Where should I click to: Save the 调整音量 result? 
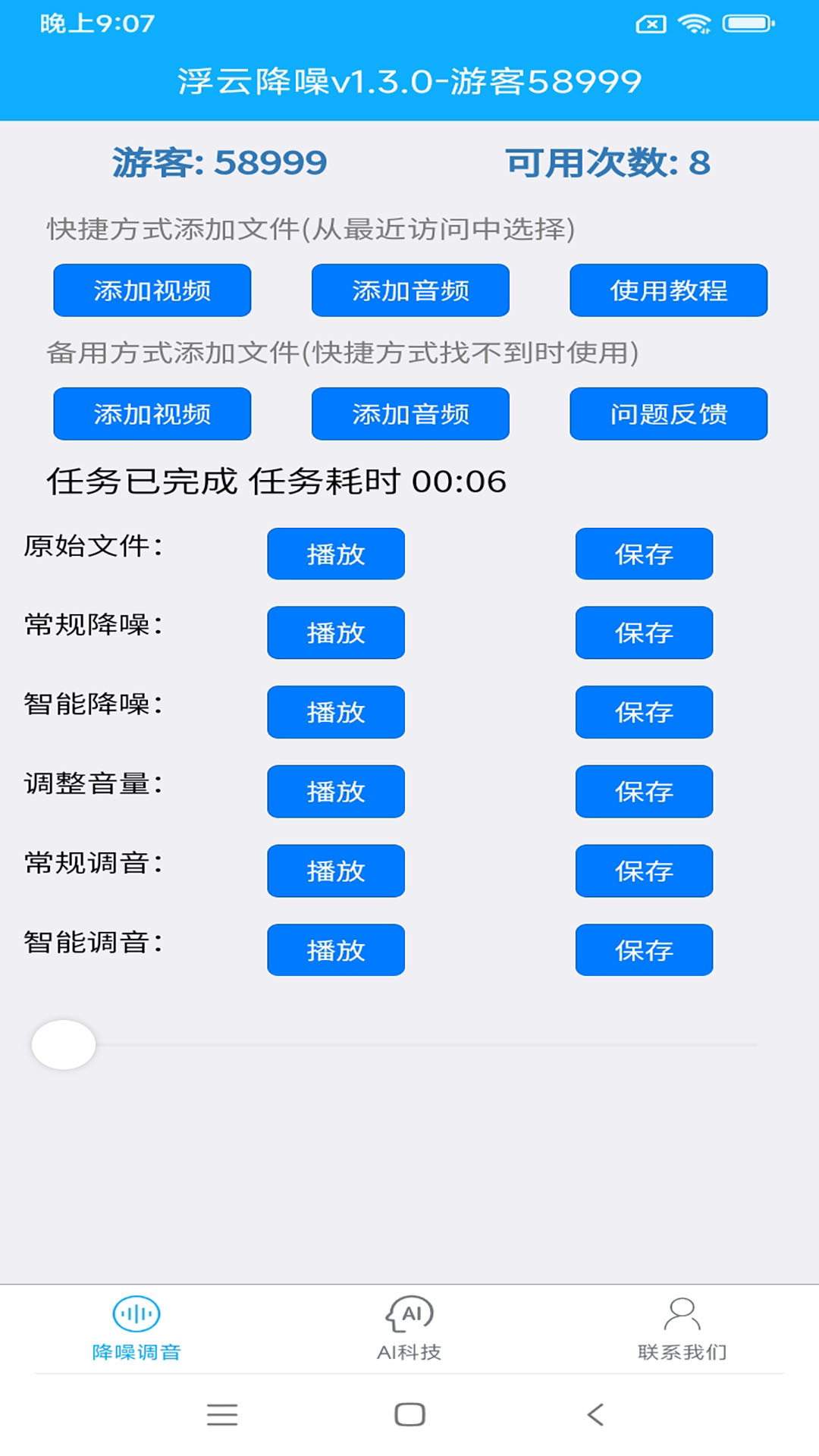(644, 792)
